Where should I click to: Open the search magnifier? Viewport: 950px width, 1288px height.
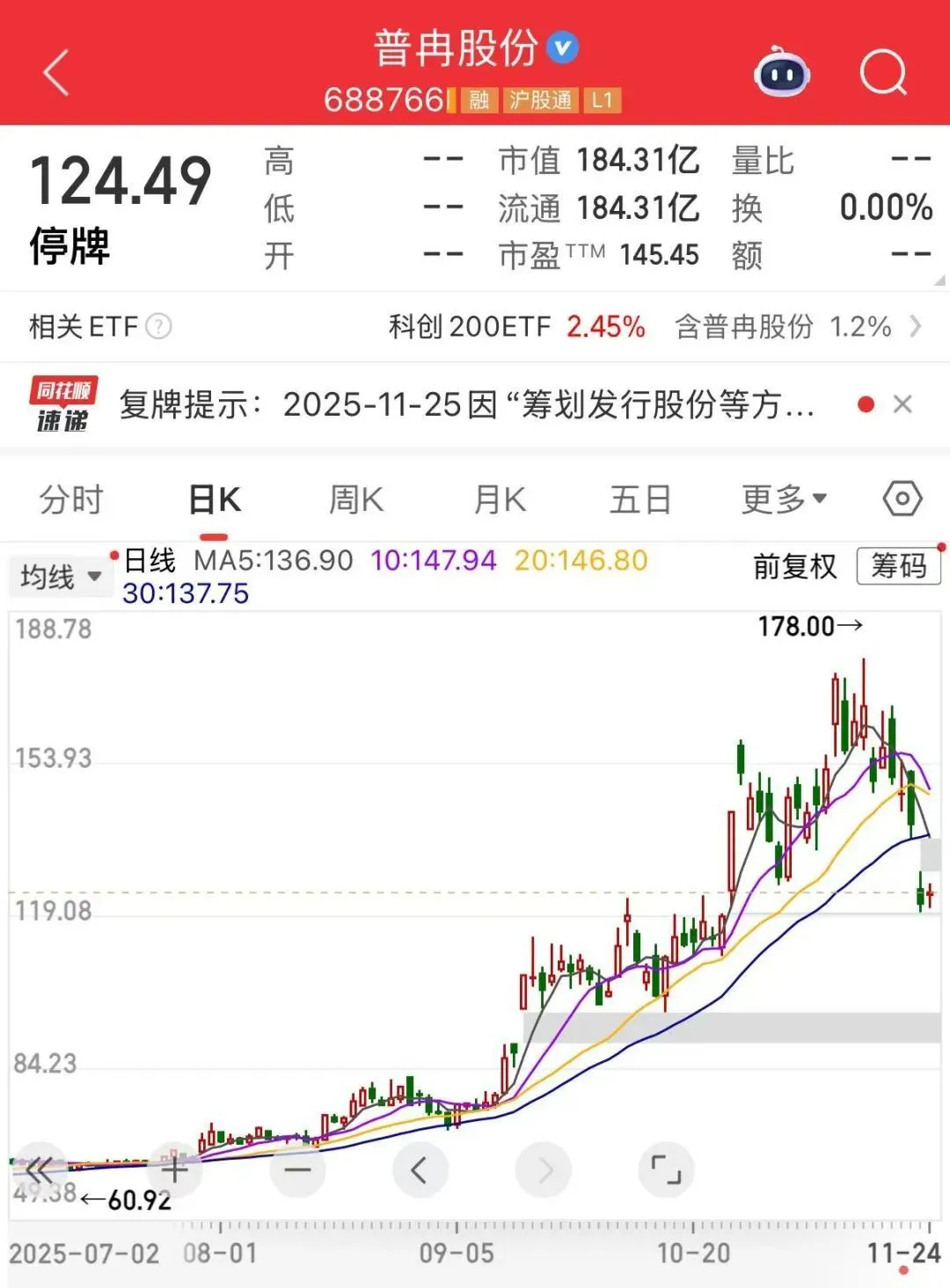tap(882, 72)
